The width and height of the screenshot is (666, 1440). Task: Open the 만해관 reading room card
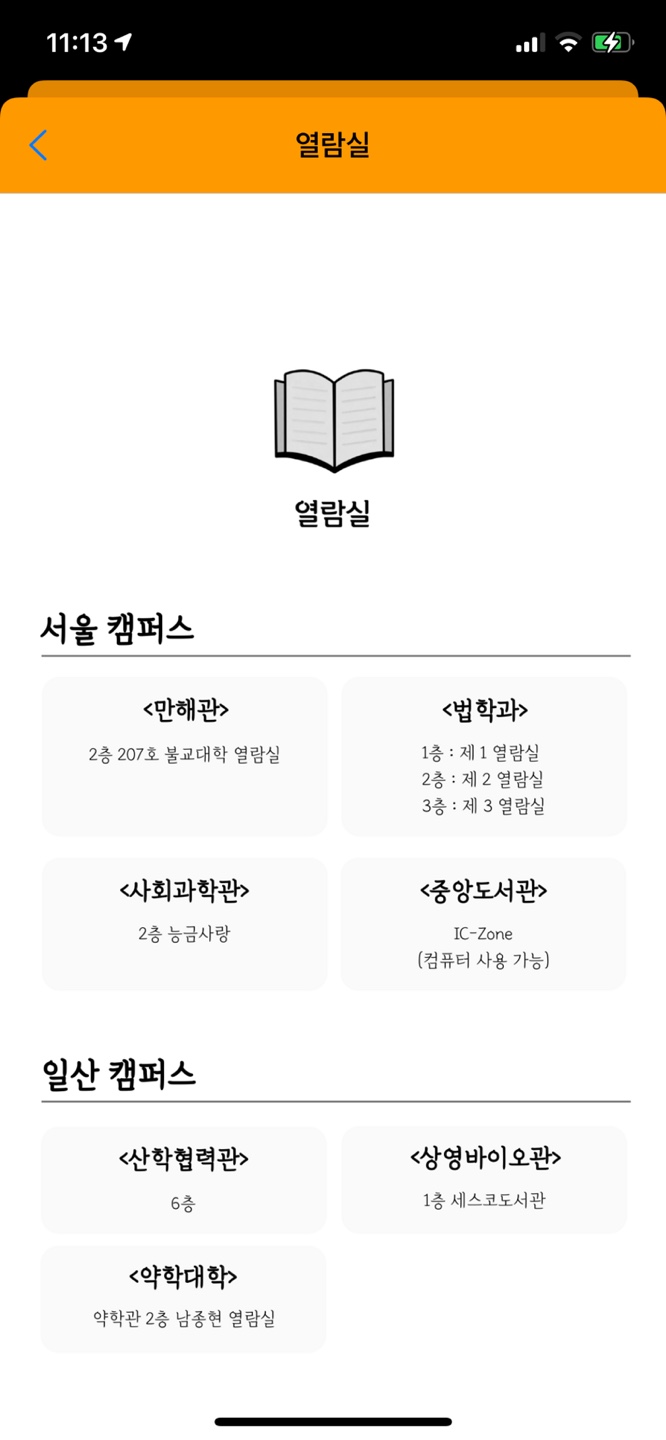185,756
